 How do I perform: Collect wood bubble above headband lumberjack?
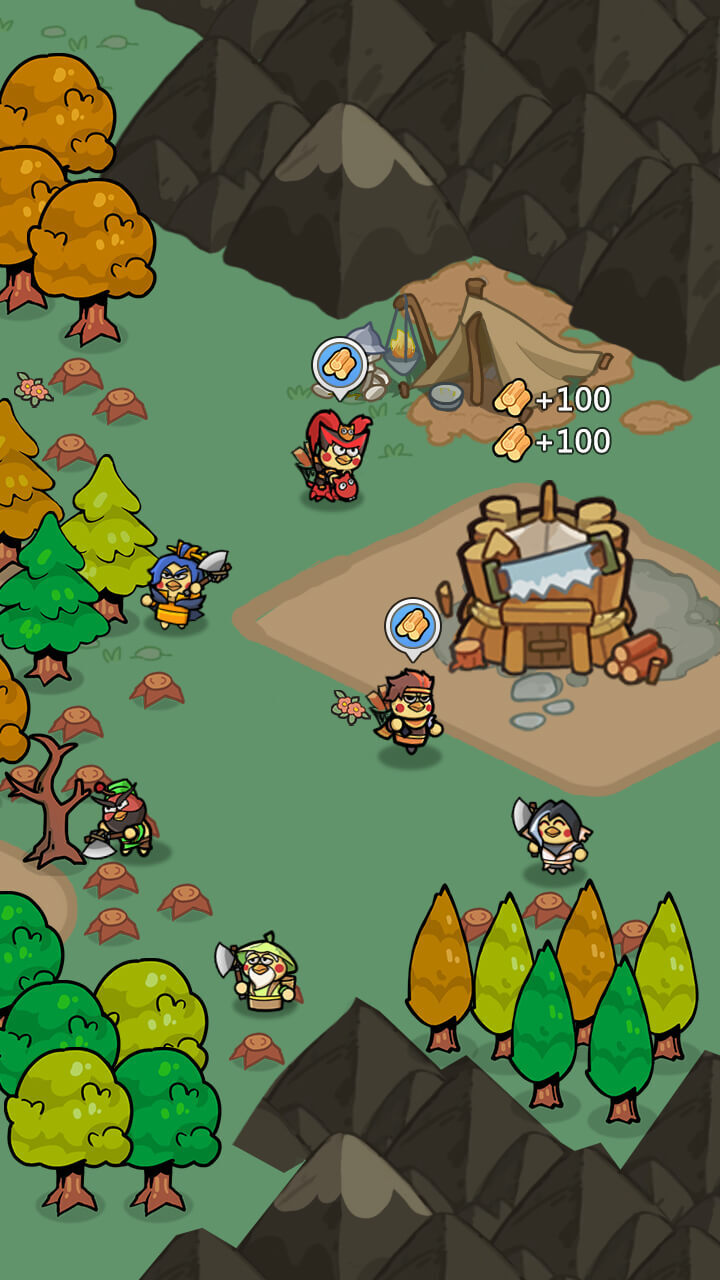(412, 626)
